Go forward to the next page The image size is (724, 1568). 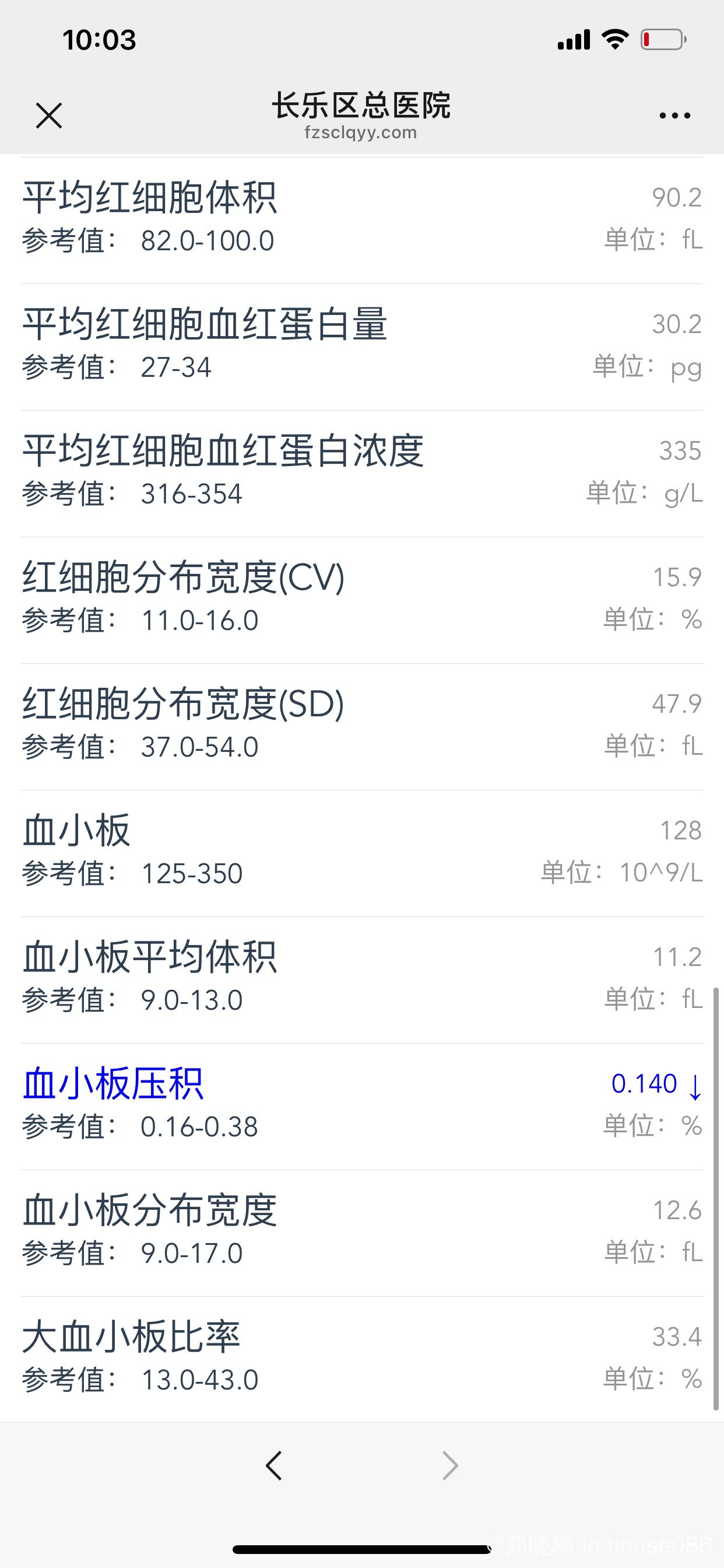pos(449,1466)
